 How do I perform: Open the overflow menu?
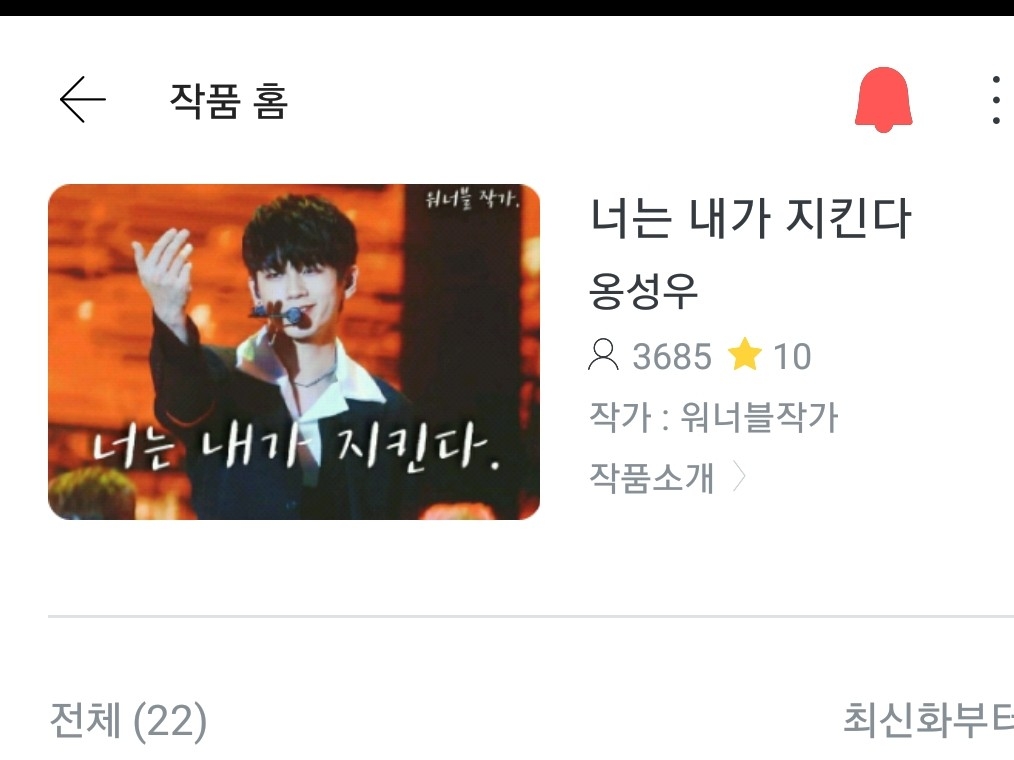[x=995, y=100]
